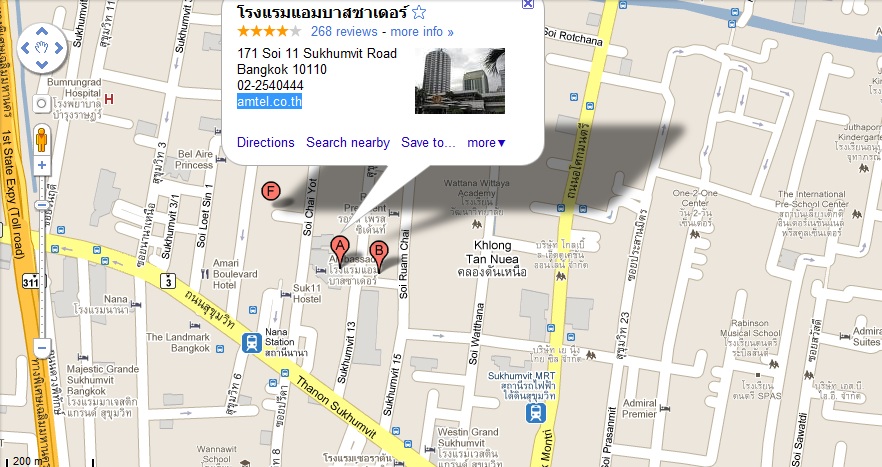Screen dimensions: 882x467
Task: Expand the more dropdown in info window
Action: tap(486, 142)
